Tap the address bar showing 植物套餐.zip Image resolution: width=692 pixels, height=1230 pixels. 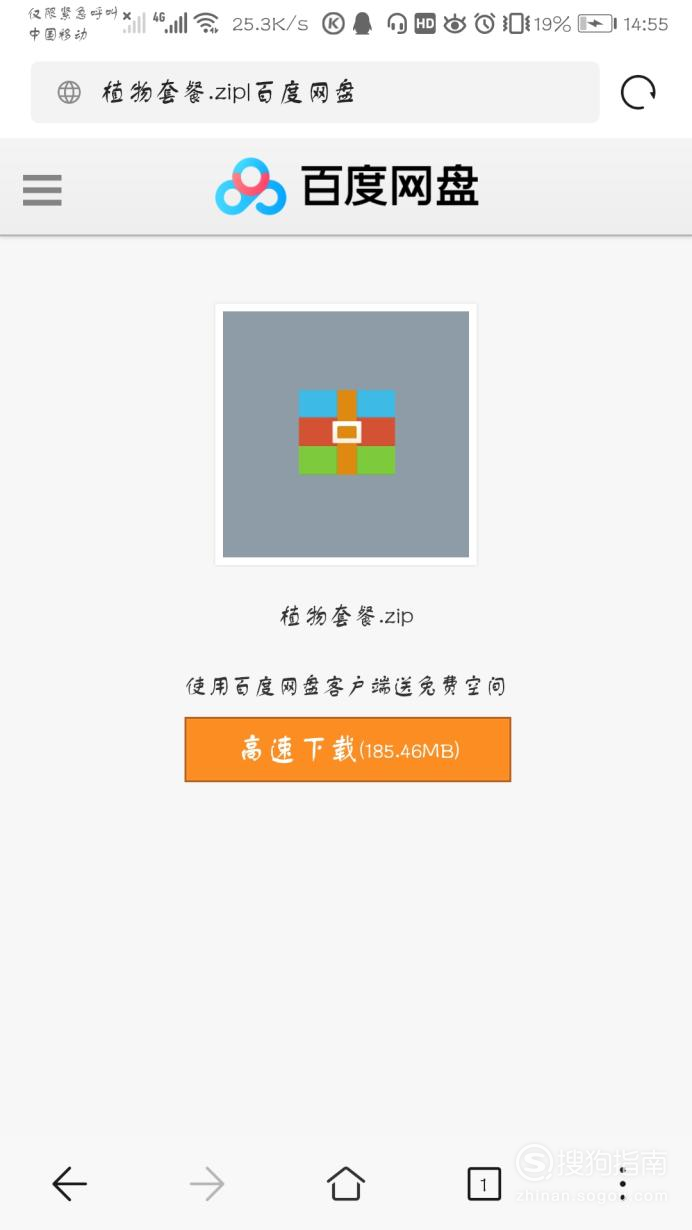(x=315, y=93)
